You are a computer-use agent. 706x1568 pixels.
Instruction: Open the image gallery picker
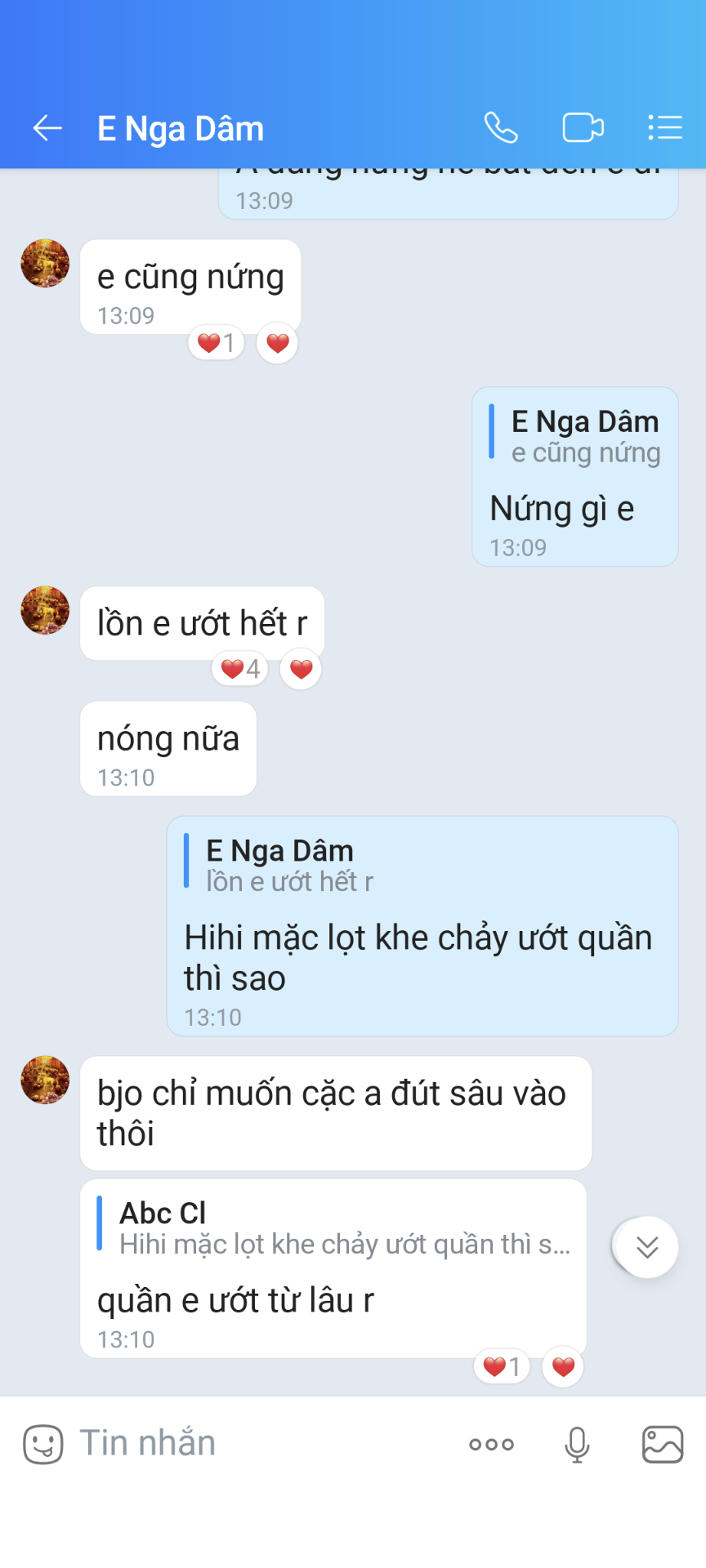(x=662, y=1444)
